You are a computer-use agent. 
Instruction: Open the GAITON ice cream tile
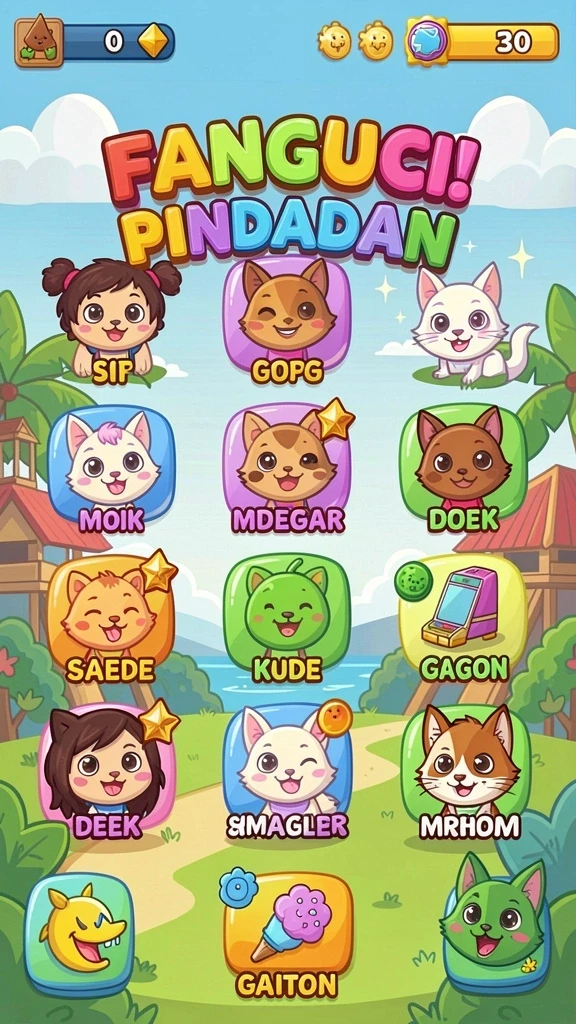[x=287, y=934]
